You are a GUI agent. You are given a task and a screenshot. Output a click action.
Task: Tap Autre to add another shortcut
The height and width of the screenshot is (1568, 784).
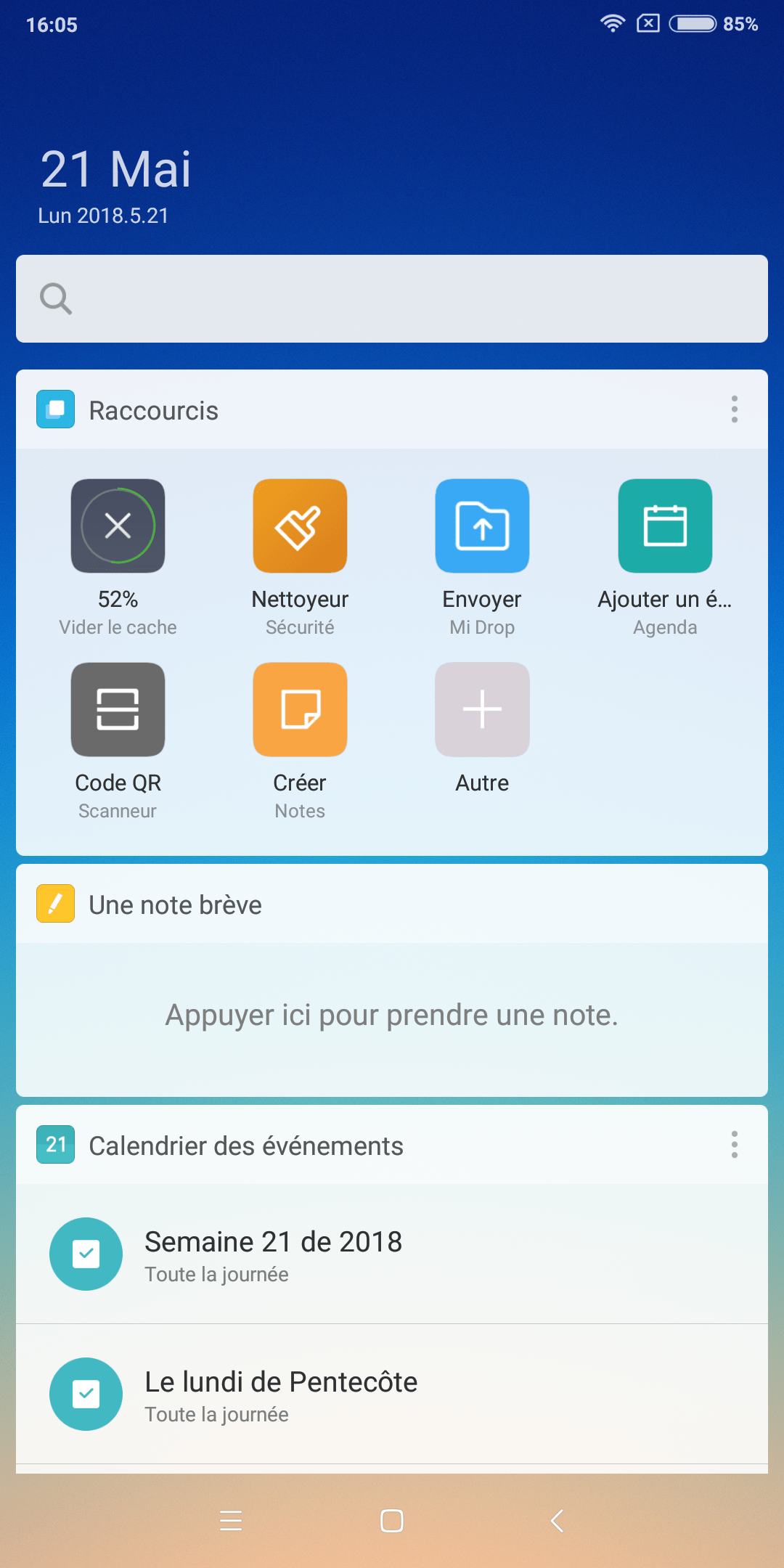[x=482, y=709]
